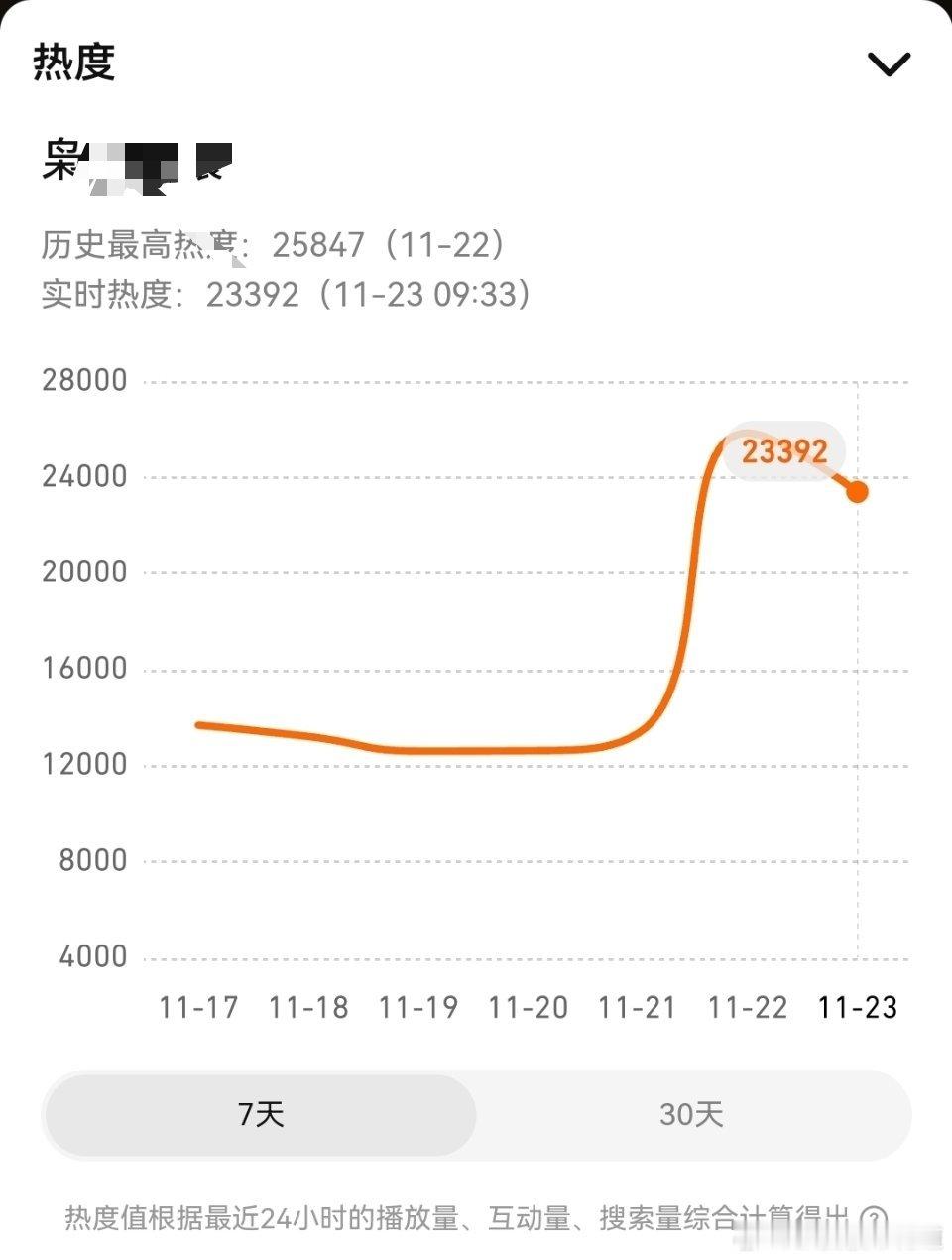Click the 11-17 date label
This screenshot has width=952, height=1260.
coord(199,1008)
